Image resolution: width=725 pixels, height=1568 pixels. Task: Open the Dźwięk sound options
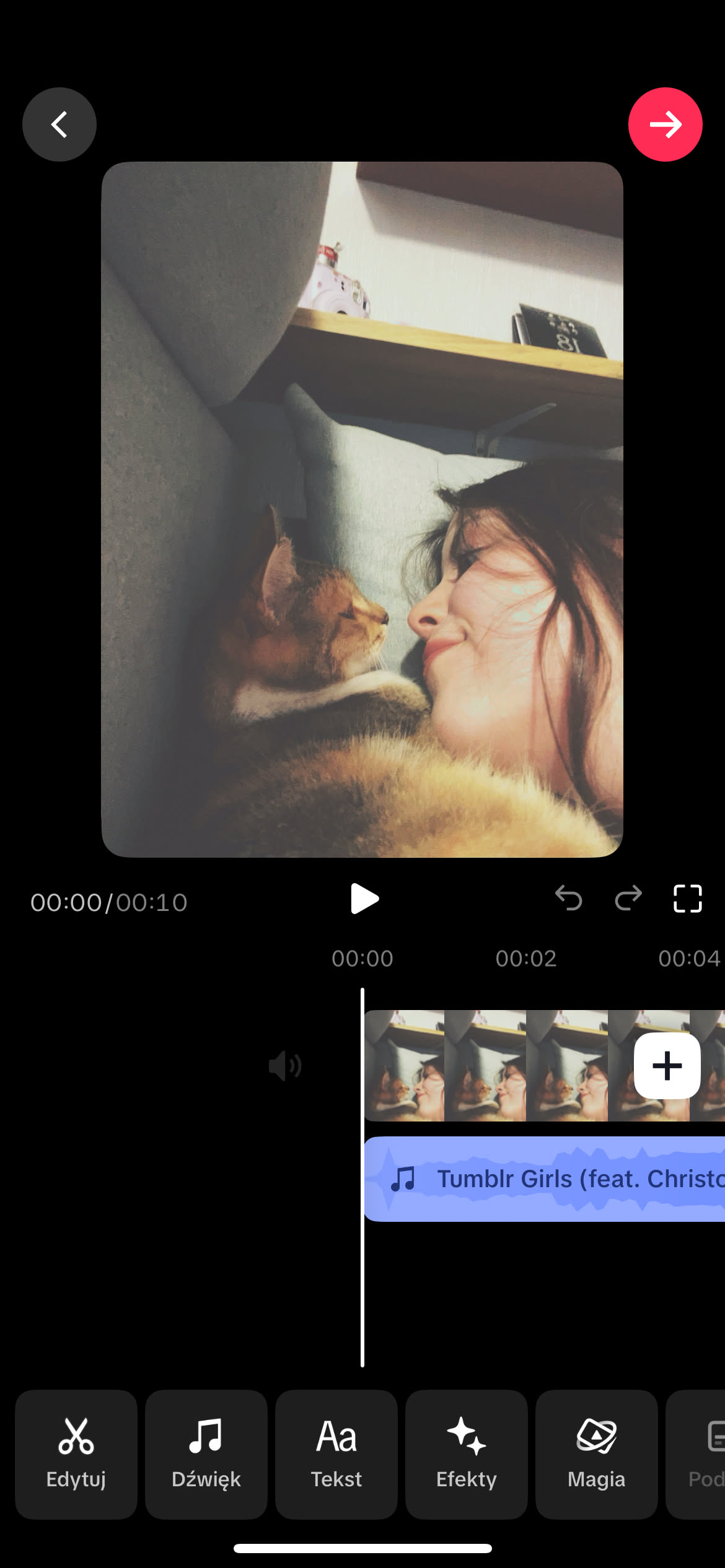[206, 1454]
